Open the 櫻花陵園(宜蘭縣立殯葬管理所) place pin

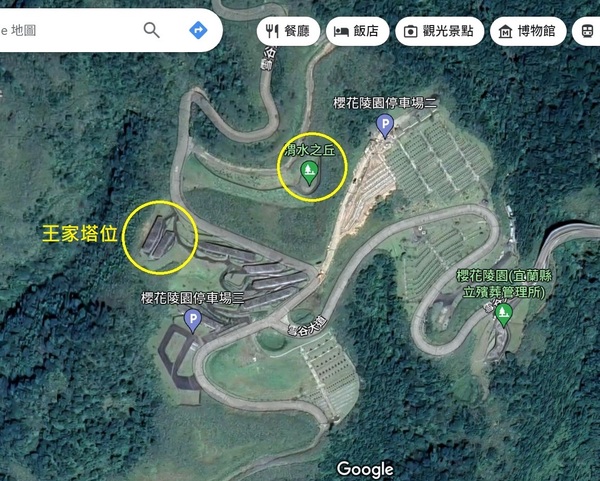coord(504,313)
